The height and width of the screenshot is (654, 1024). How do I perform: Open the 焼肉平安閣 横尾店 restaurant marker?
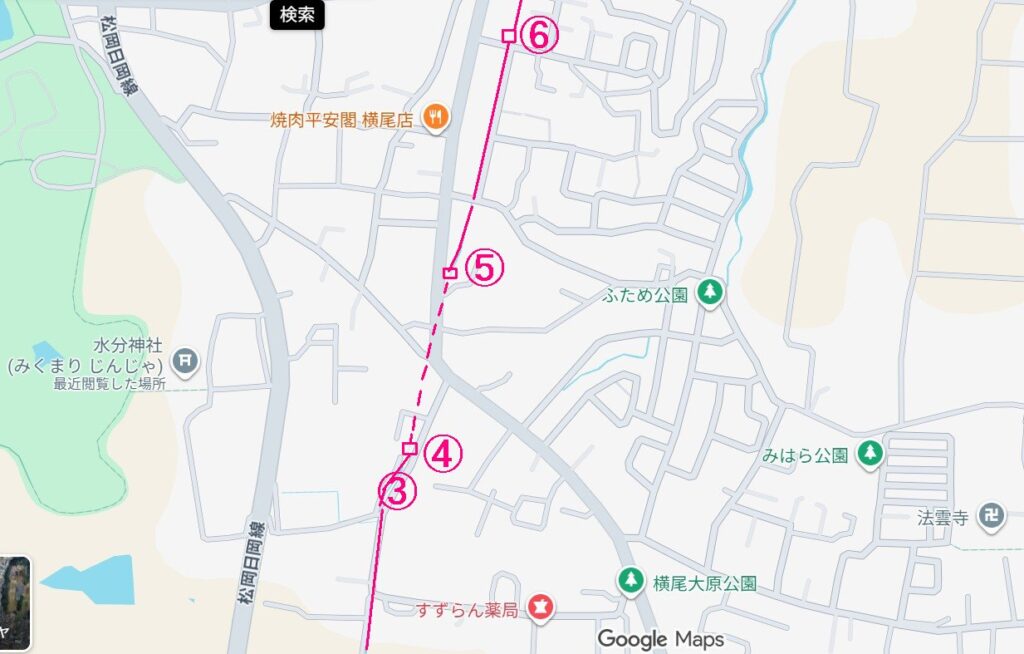click(x=435, y=118)
